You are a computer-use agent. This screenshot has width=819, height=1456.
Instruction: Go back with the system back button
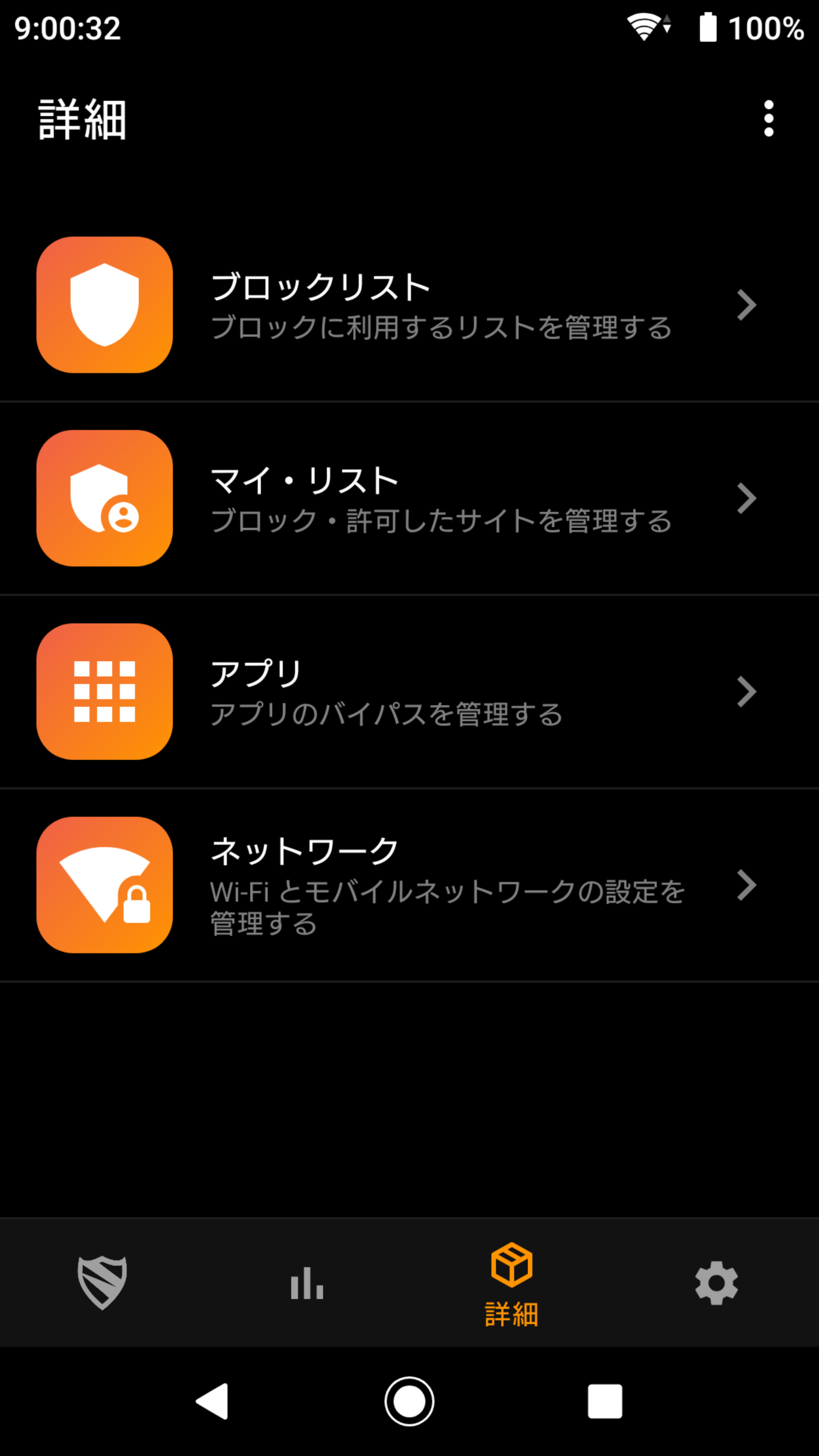[212, 1401]
